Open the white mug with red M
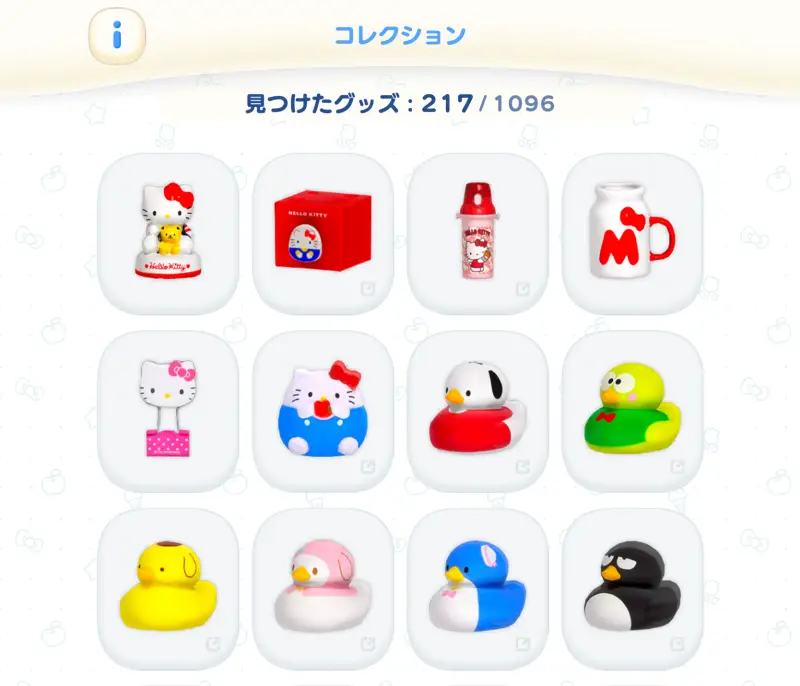 pyautogui.click(x=633, y=233)
